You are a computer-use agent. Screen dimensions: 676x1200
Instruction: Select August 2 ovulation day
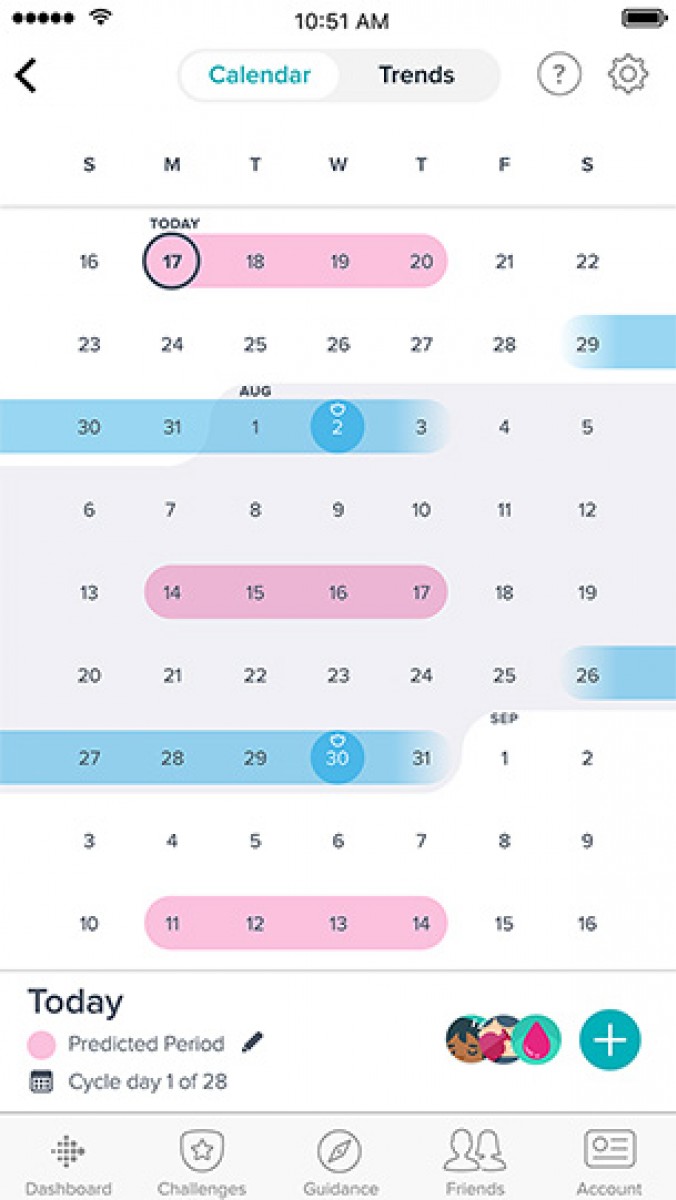[x=338, y=428]
